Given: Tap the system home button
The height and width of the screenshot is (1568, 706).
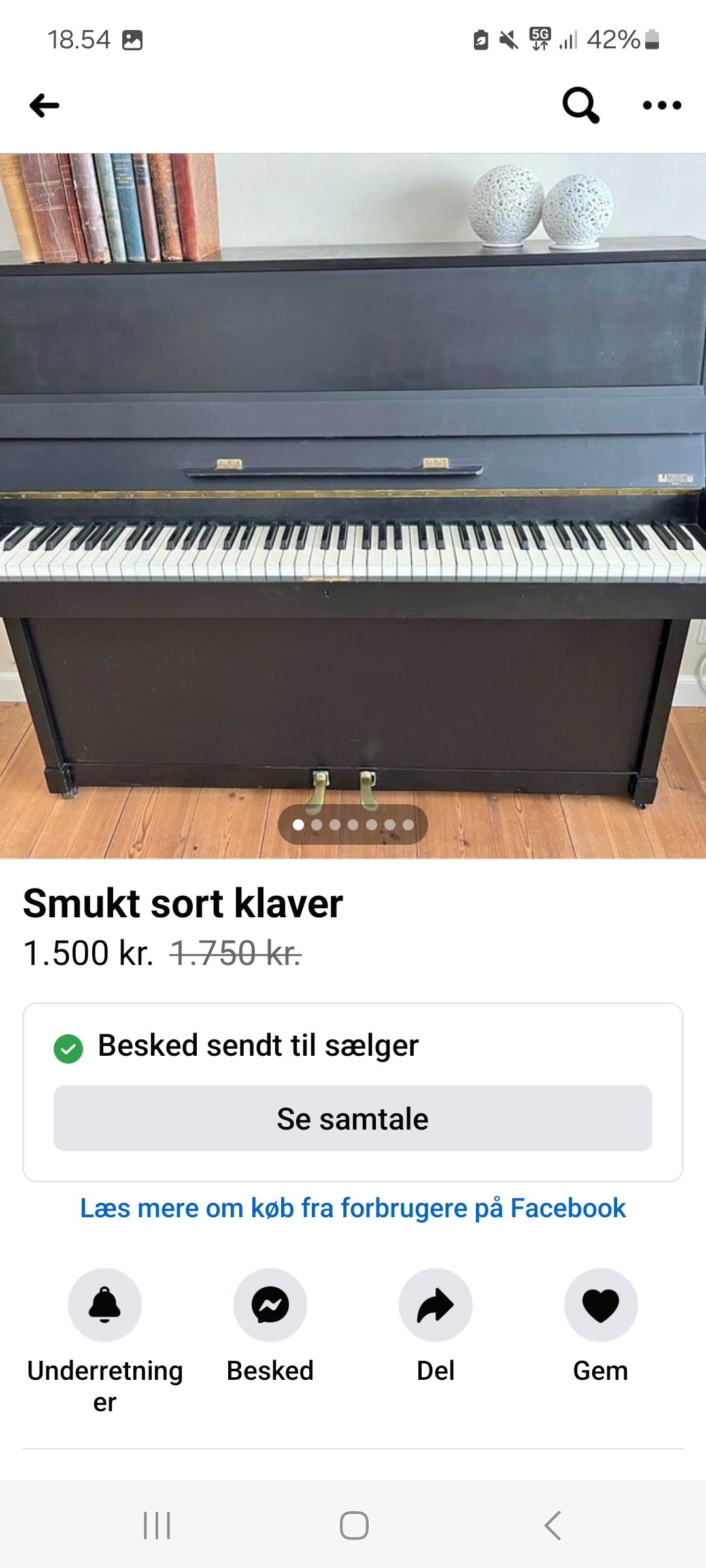Looking at the screenshot, I should [354, 1526].
